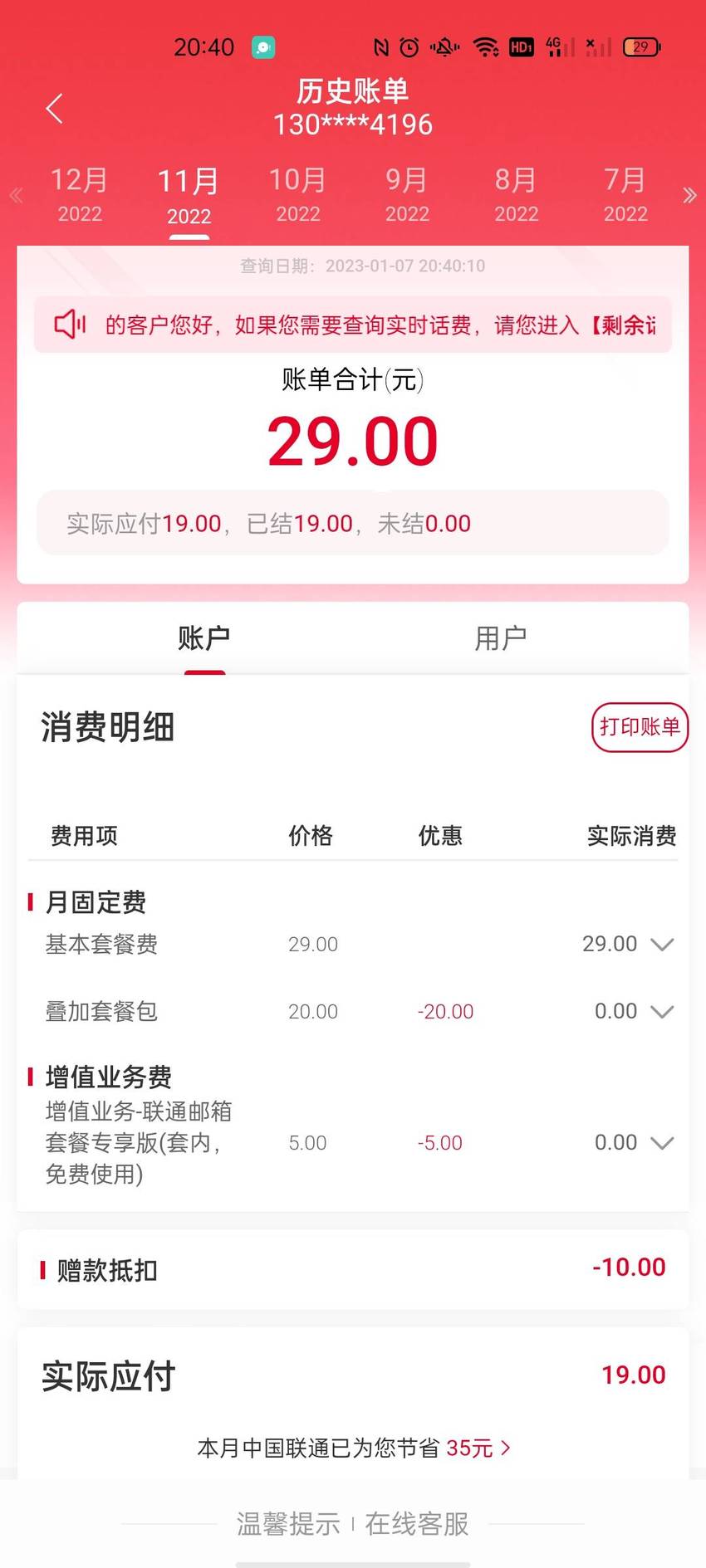Show later months via right double arrow
Screen dimensions: 706x1568
[x=689, y=196]
